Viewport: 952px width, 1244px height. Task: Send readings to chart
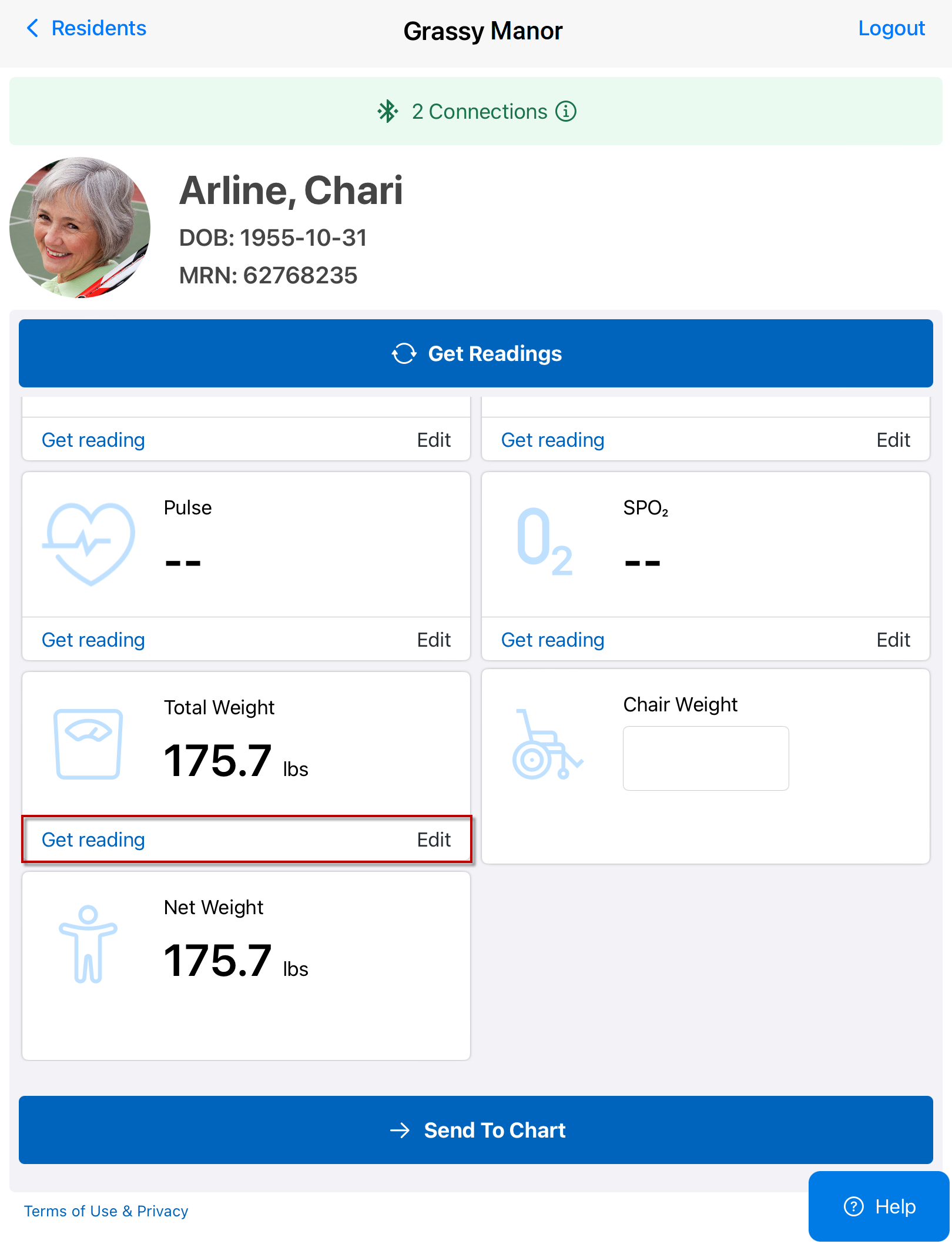(476, 1130)
